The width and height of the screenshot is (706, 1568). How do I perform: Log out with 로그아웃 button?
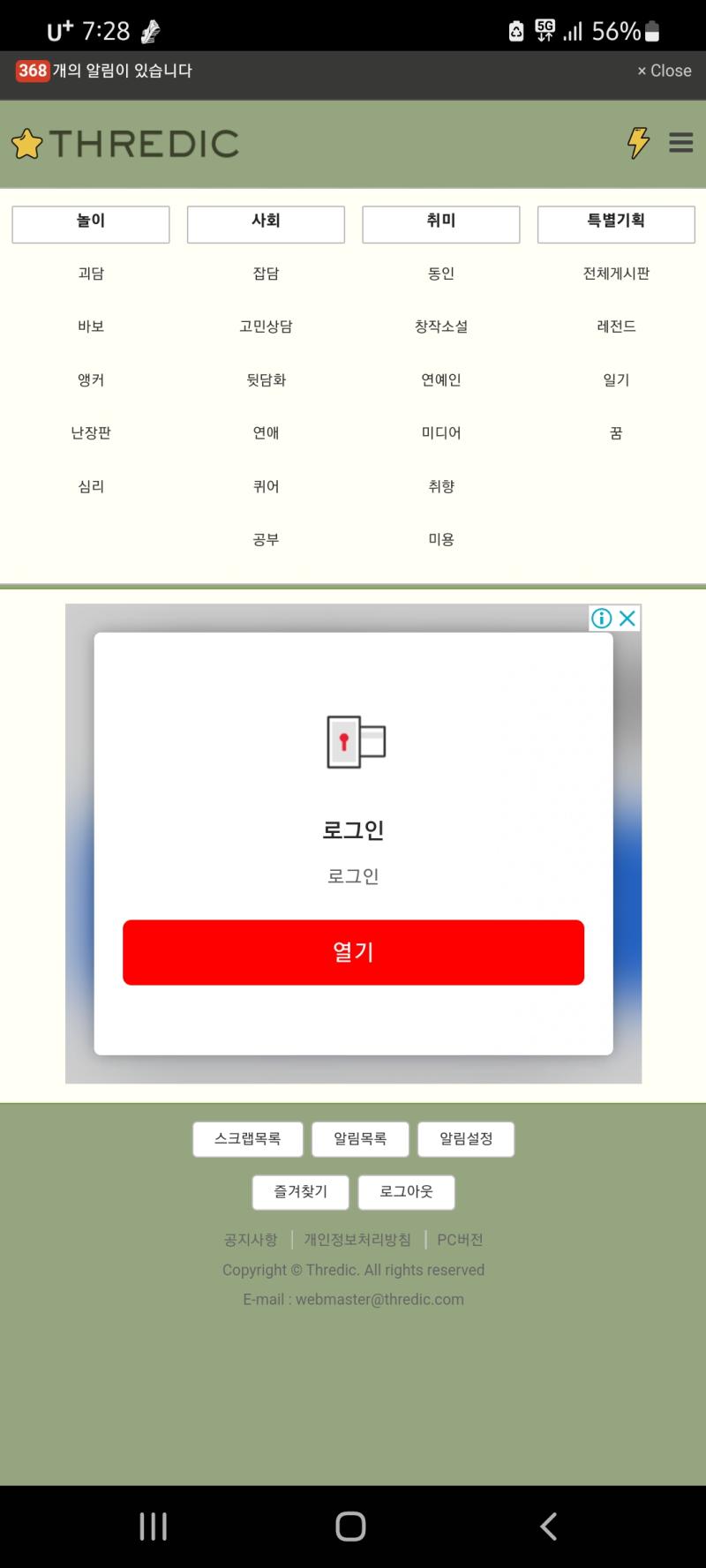[x=407, y=1192]
